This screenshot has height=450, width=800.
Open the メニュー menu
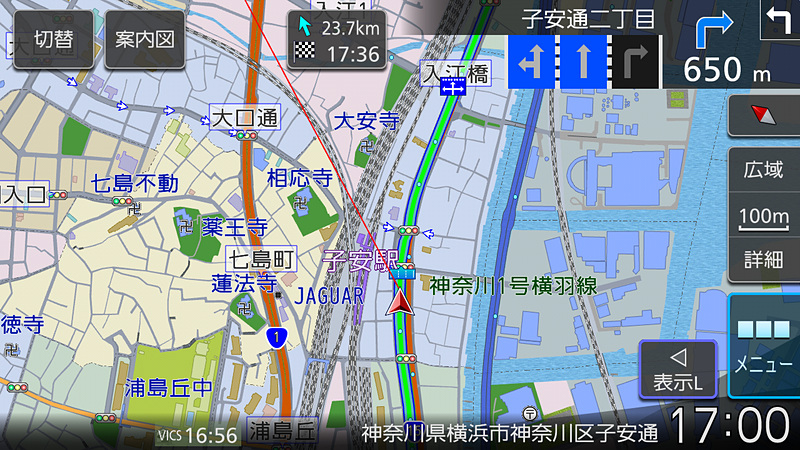pos(765,345)
